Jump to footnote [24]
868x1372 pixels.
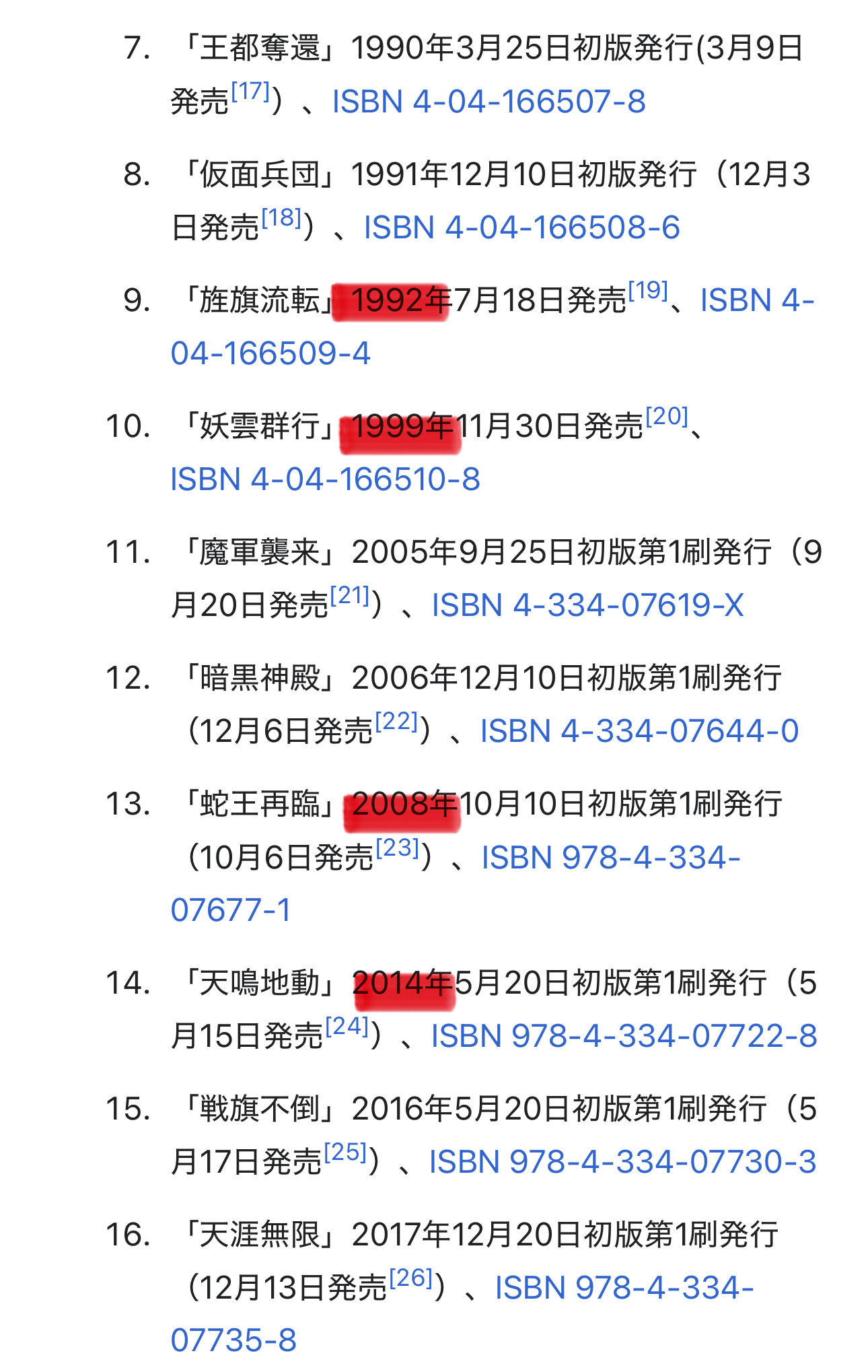(x=347, y=1027)
